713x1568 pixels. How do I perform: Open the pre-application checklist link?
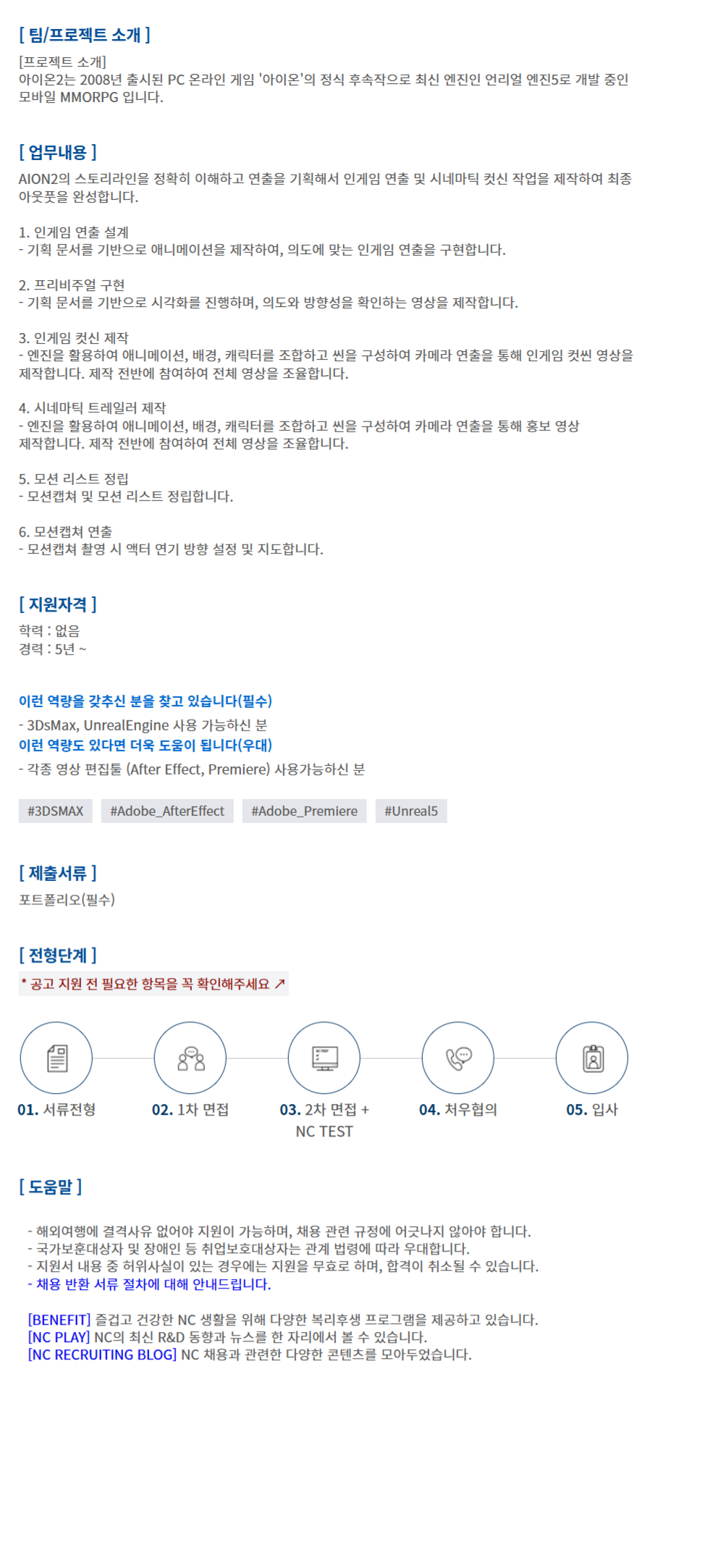coord(153,983)
